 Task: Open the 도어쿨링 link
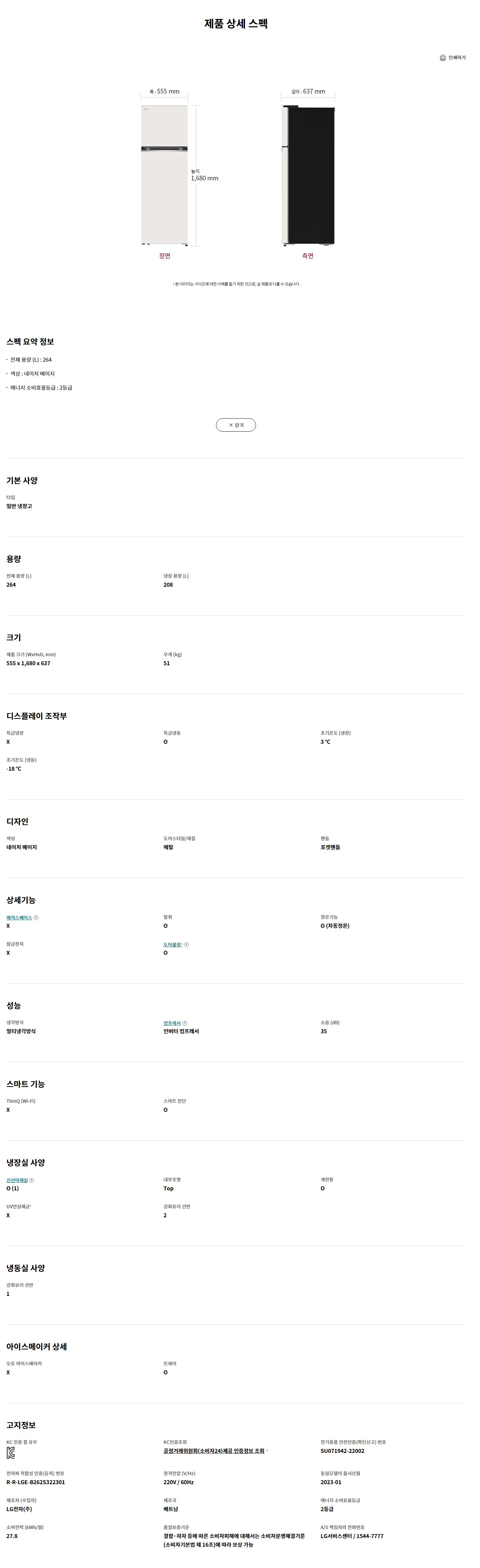pos(172,945)
